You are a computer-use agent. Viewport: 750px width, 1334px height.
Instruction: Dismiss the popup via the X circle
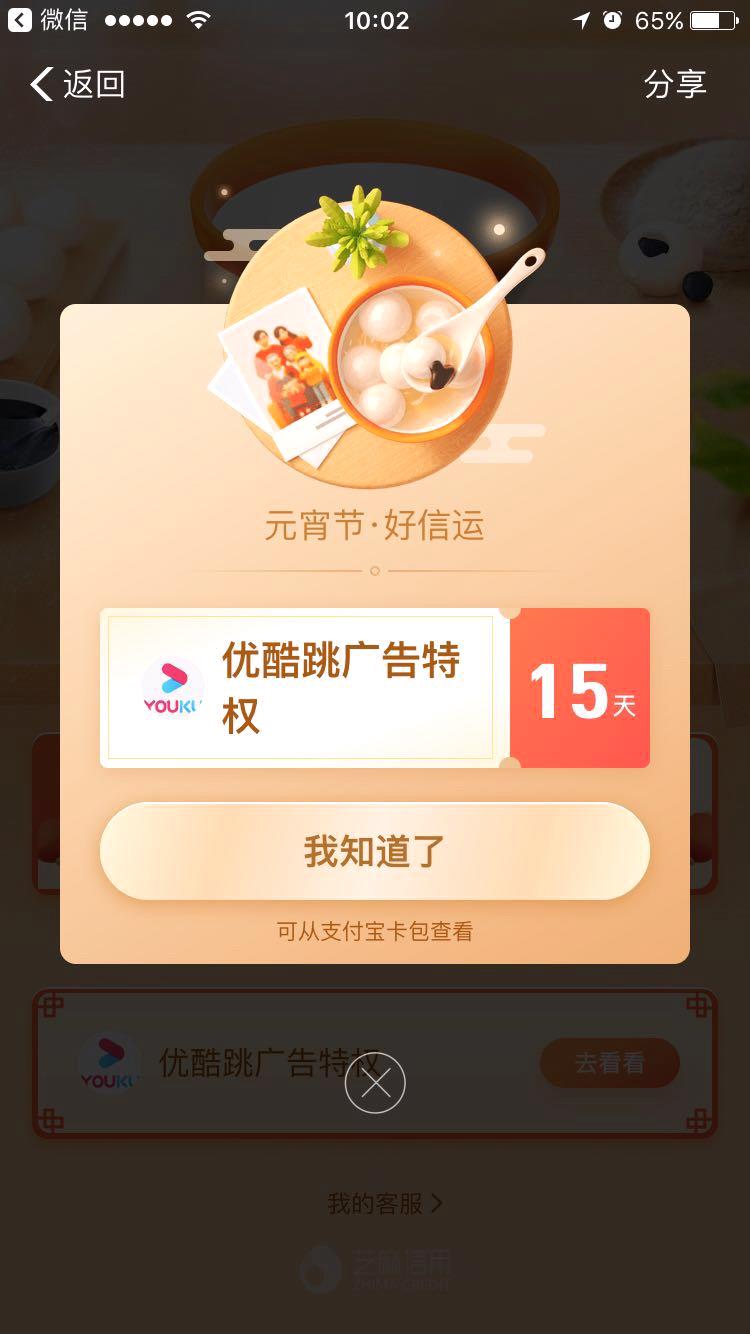[375, 1083]
